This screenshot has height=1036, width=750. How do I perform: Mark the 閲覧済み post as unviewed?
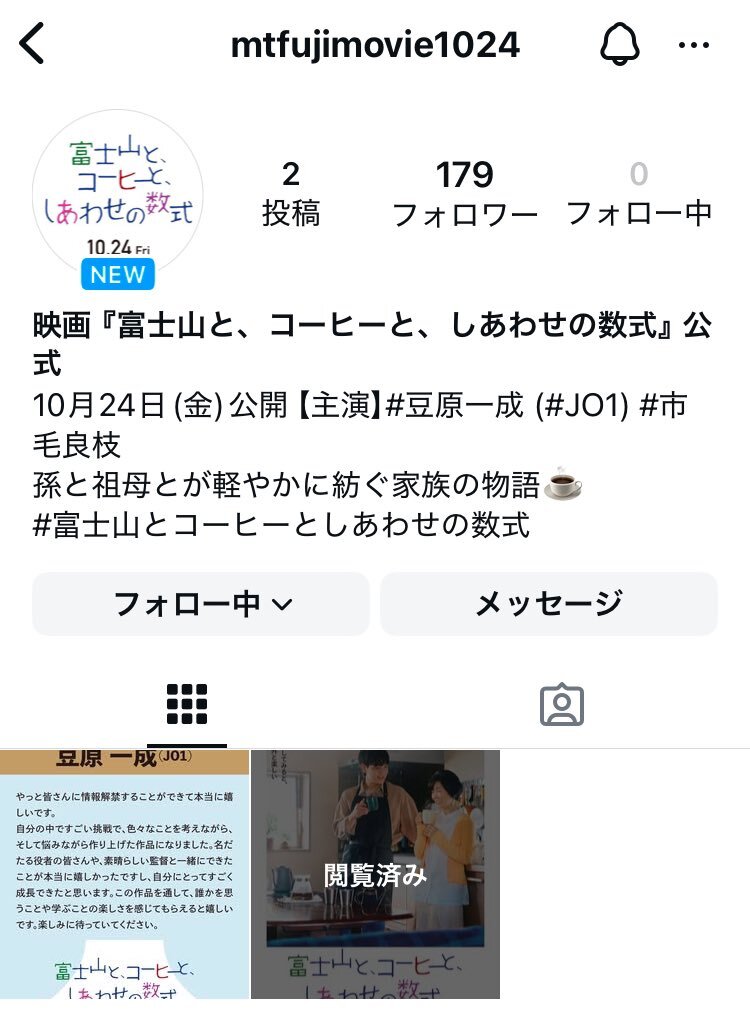(375, 877)
